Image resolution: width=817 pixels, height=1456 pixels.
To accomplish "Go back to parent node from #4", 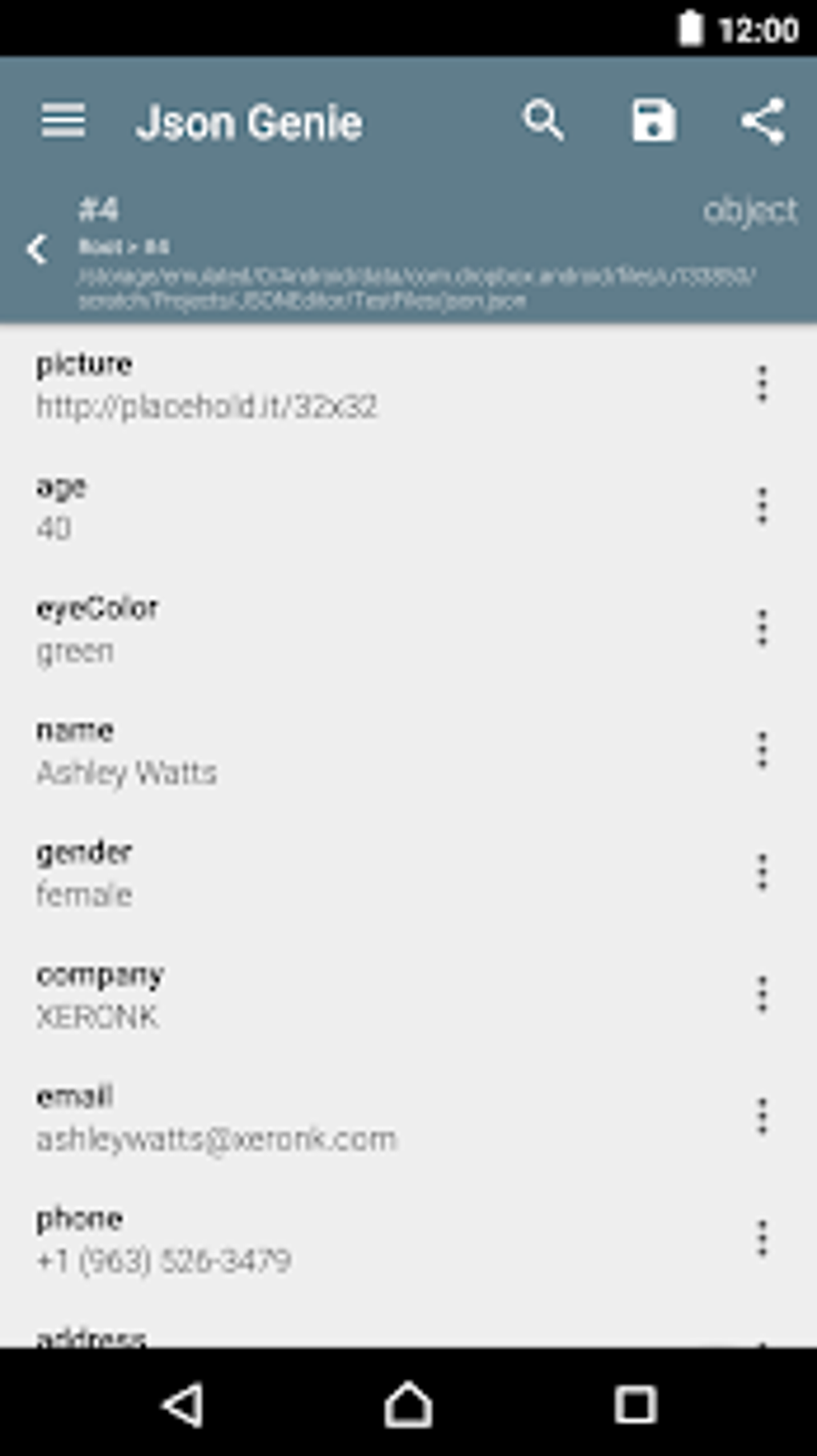I will point(37,249).
